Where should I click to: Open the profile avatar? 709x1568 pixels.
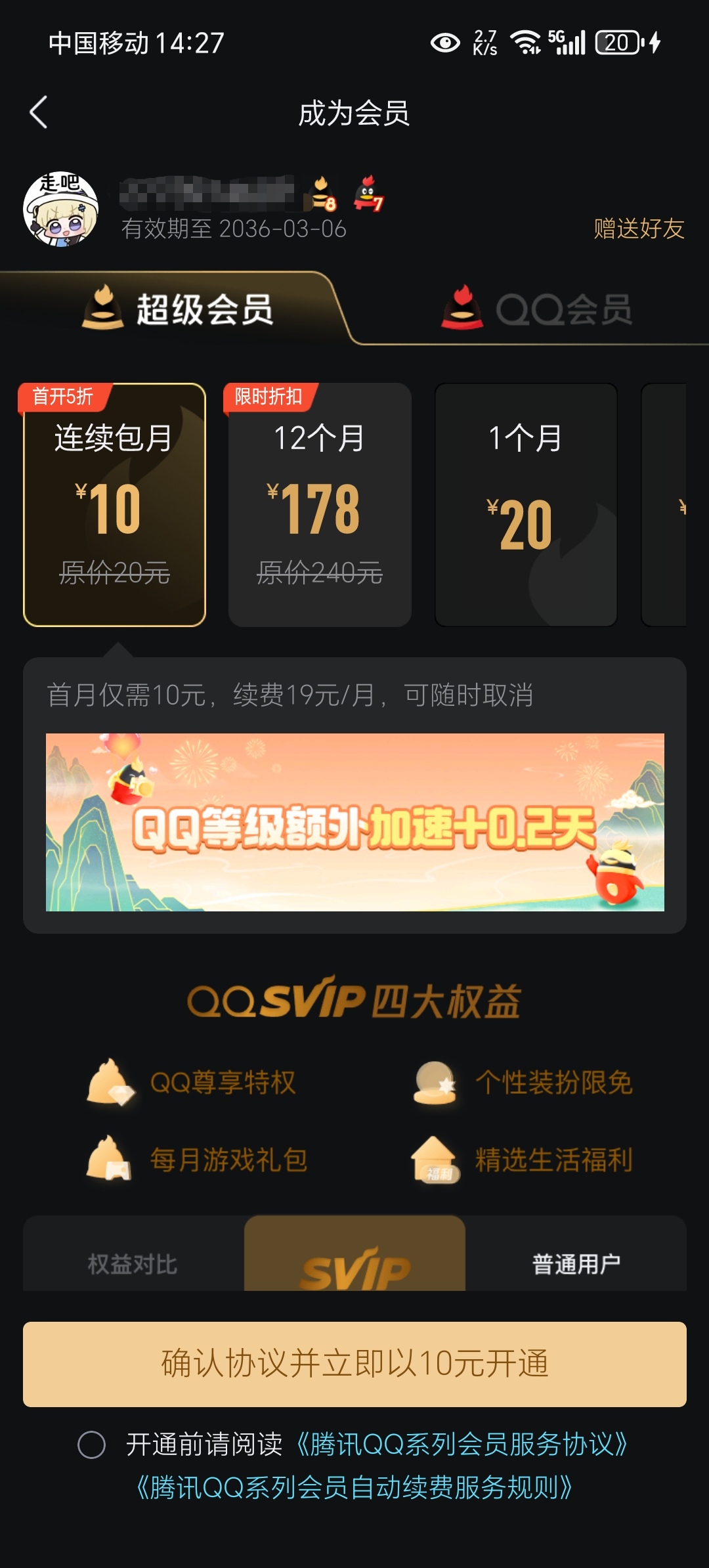(x=60, y=209)
